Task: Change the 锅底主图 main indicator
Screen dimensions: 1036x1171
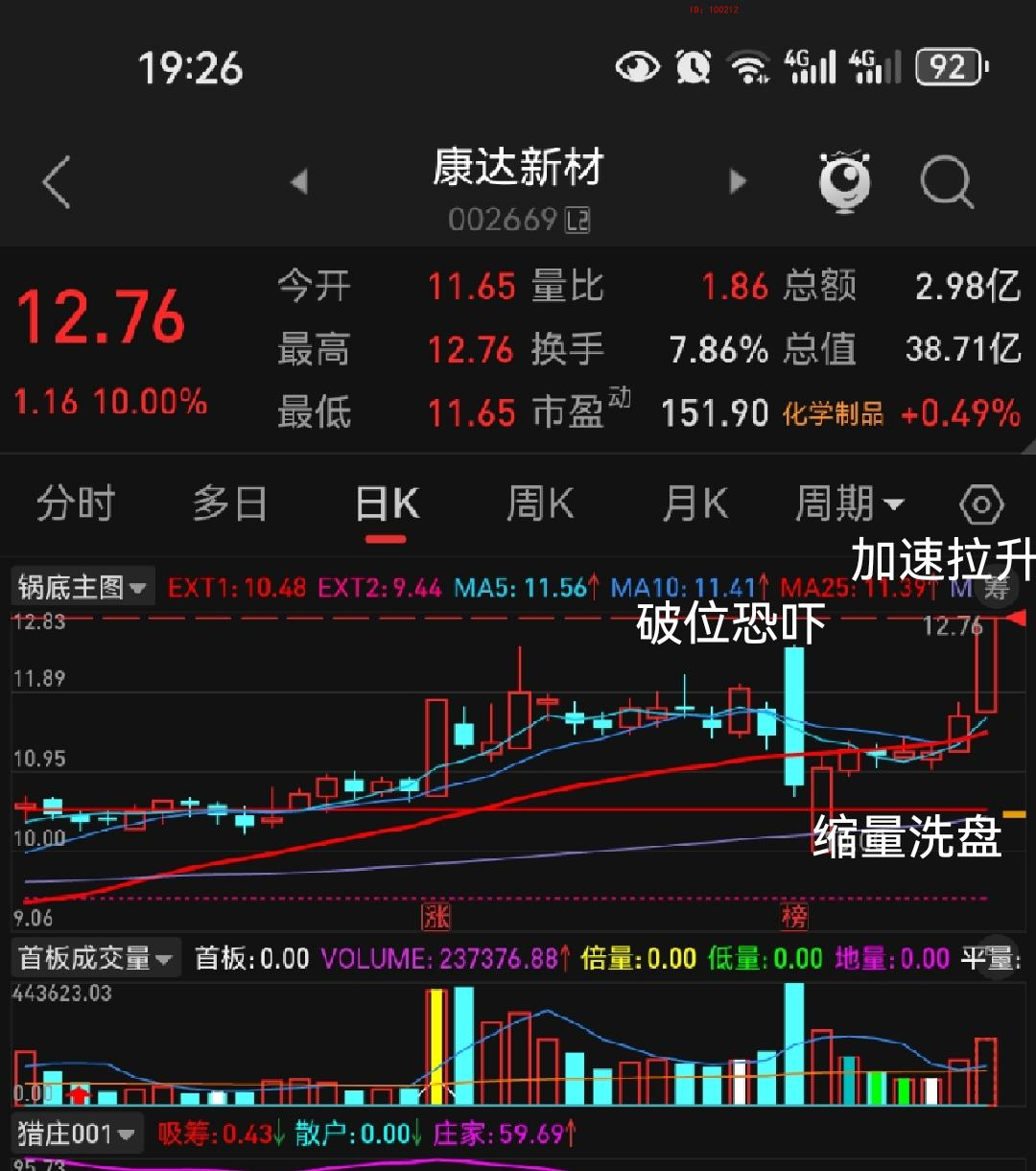Action: (82, 587)
